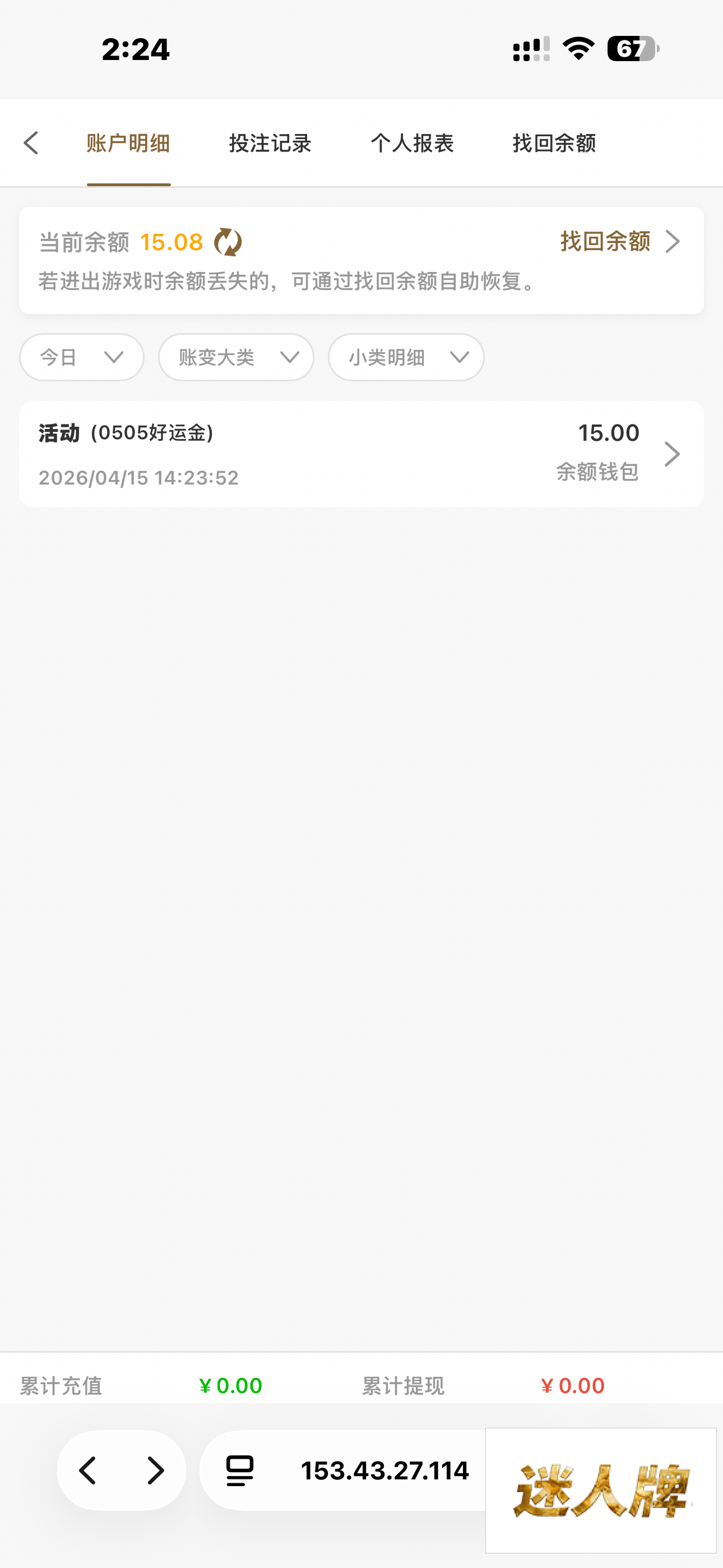Refresh the current balance
Image resolution: width=723 pixels, height=1568 pixels.
click(x=228, y=242)
